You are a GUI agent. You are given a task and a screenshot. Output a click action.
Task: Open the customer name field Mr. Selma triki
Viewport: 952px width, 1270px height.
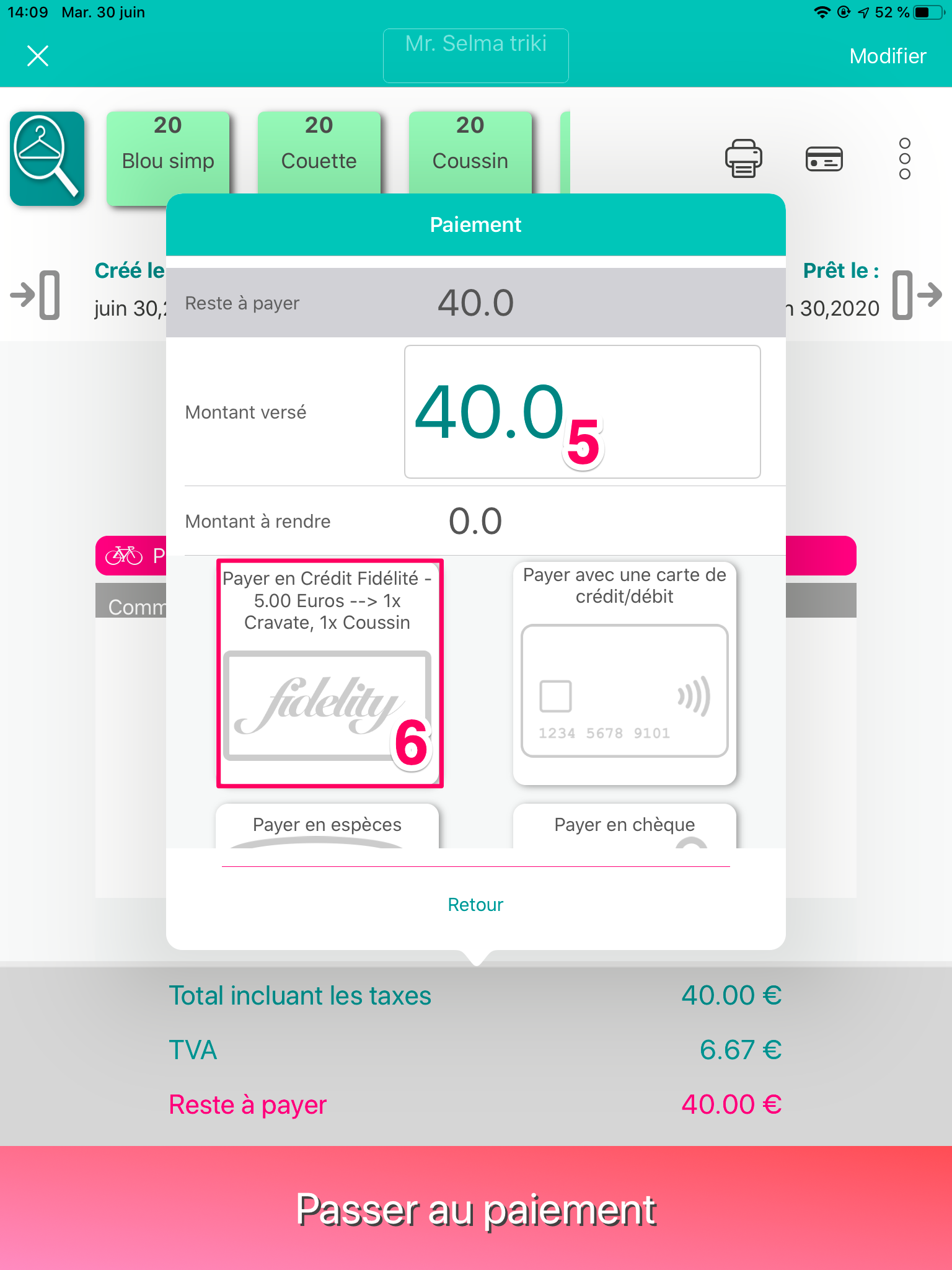pos(475,55)
